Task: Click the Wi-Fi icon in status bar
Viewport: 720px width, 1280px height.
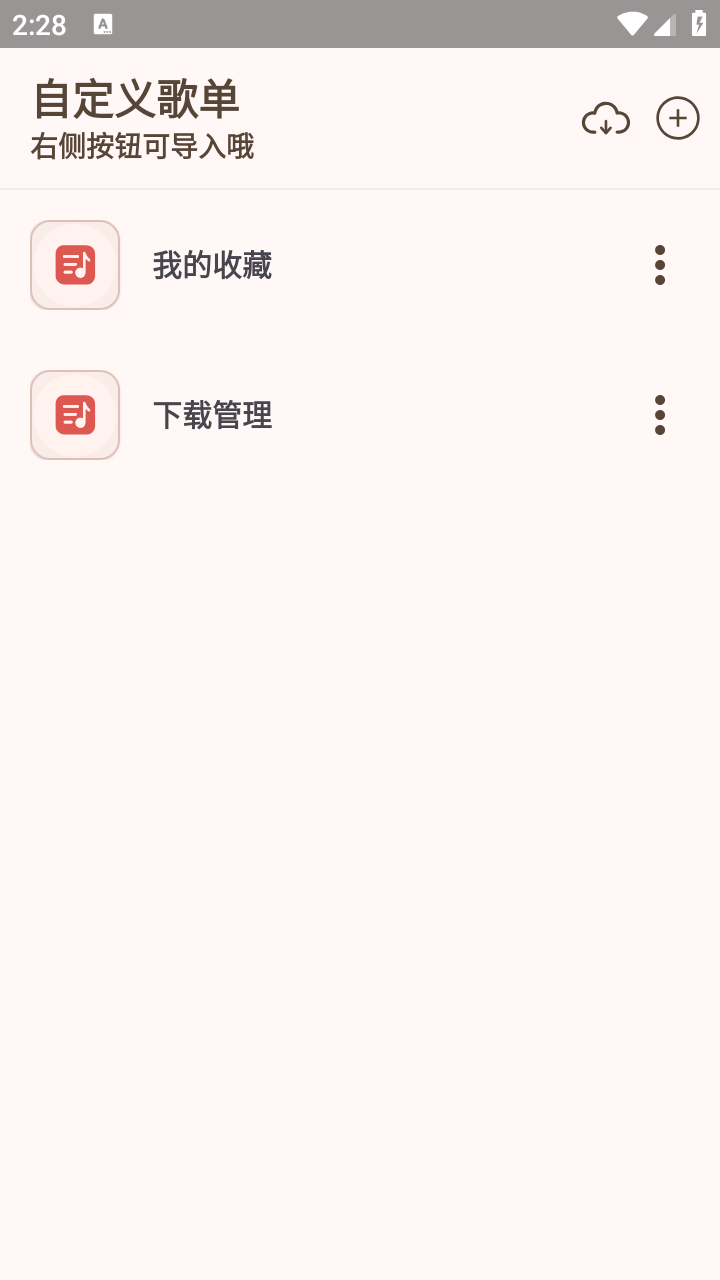Action: 630,24
